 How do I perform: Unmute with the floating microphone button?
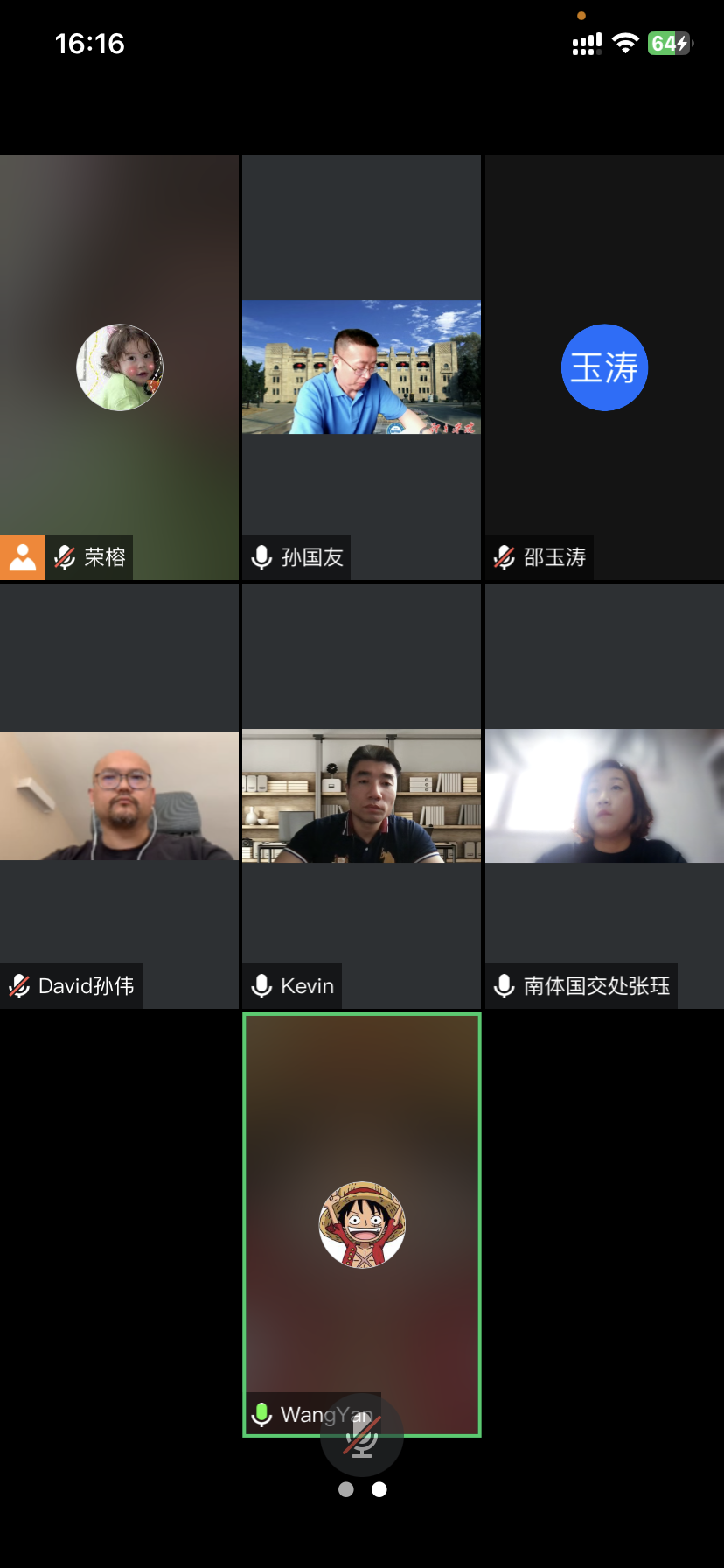coord(361,1436)
